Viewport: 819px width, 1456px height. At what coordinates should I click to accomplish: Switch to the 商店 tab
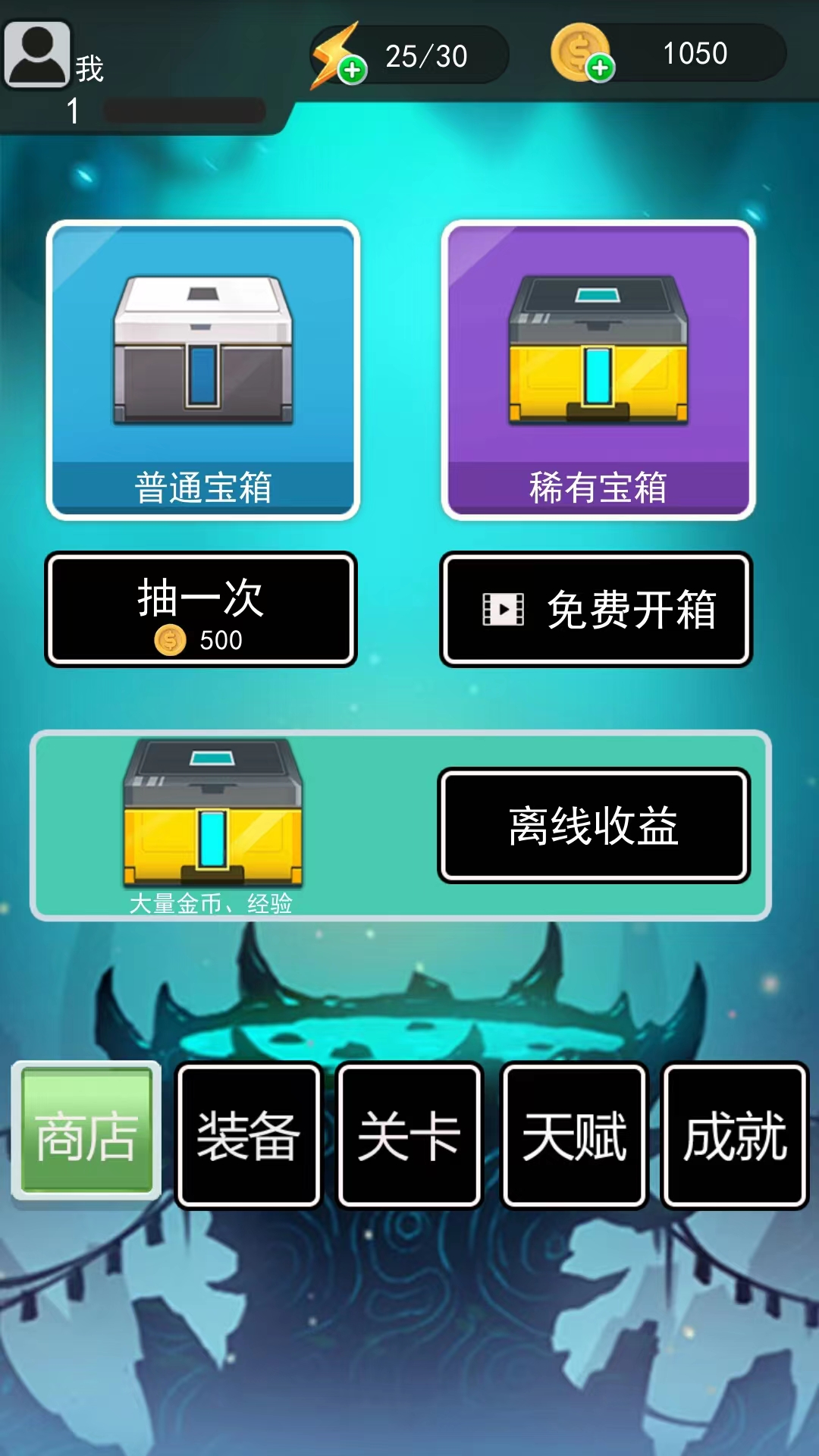pos(86,1131)
